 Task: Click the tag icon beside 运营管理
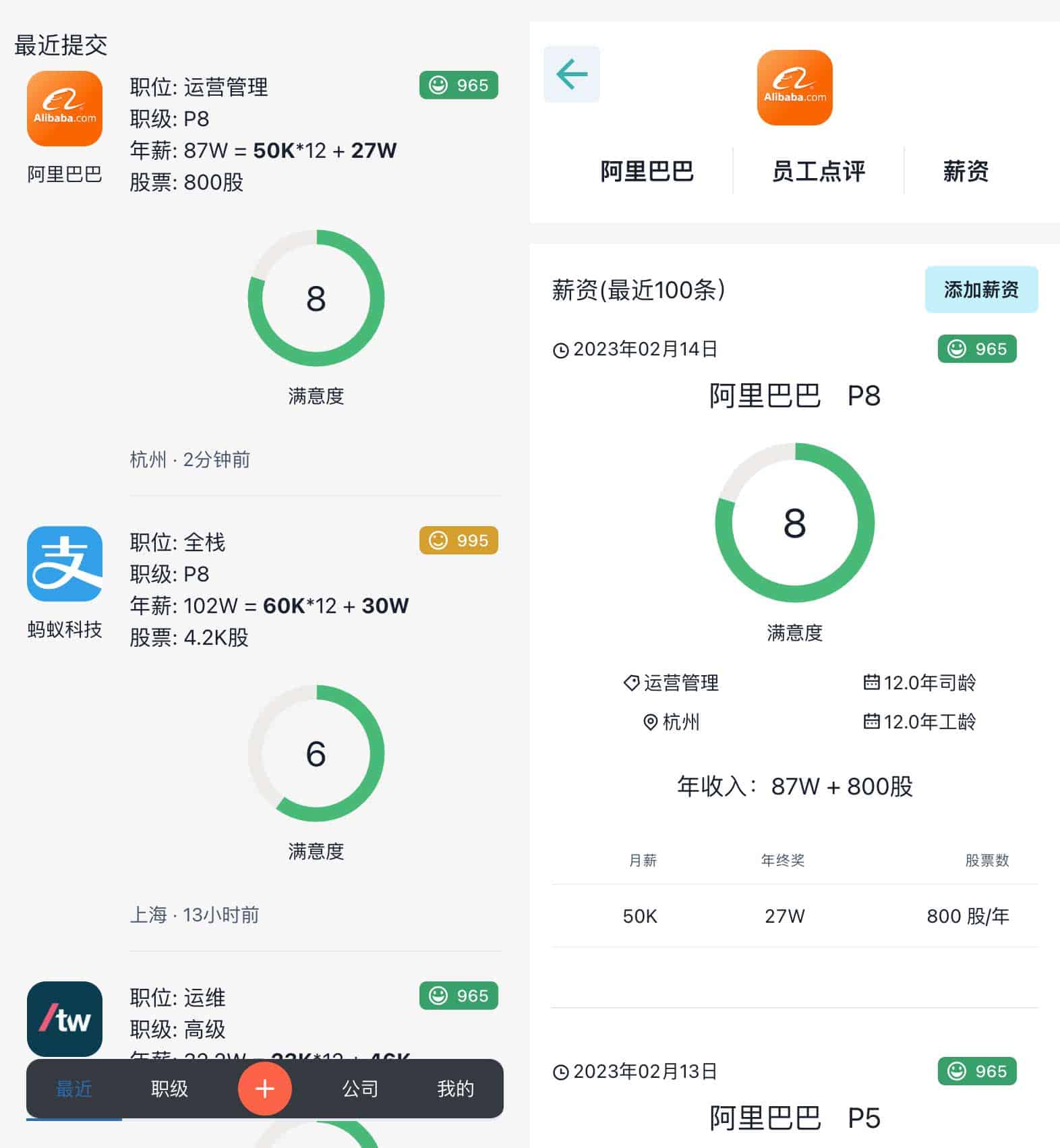(630, 683)
